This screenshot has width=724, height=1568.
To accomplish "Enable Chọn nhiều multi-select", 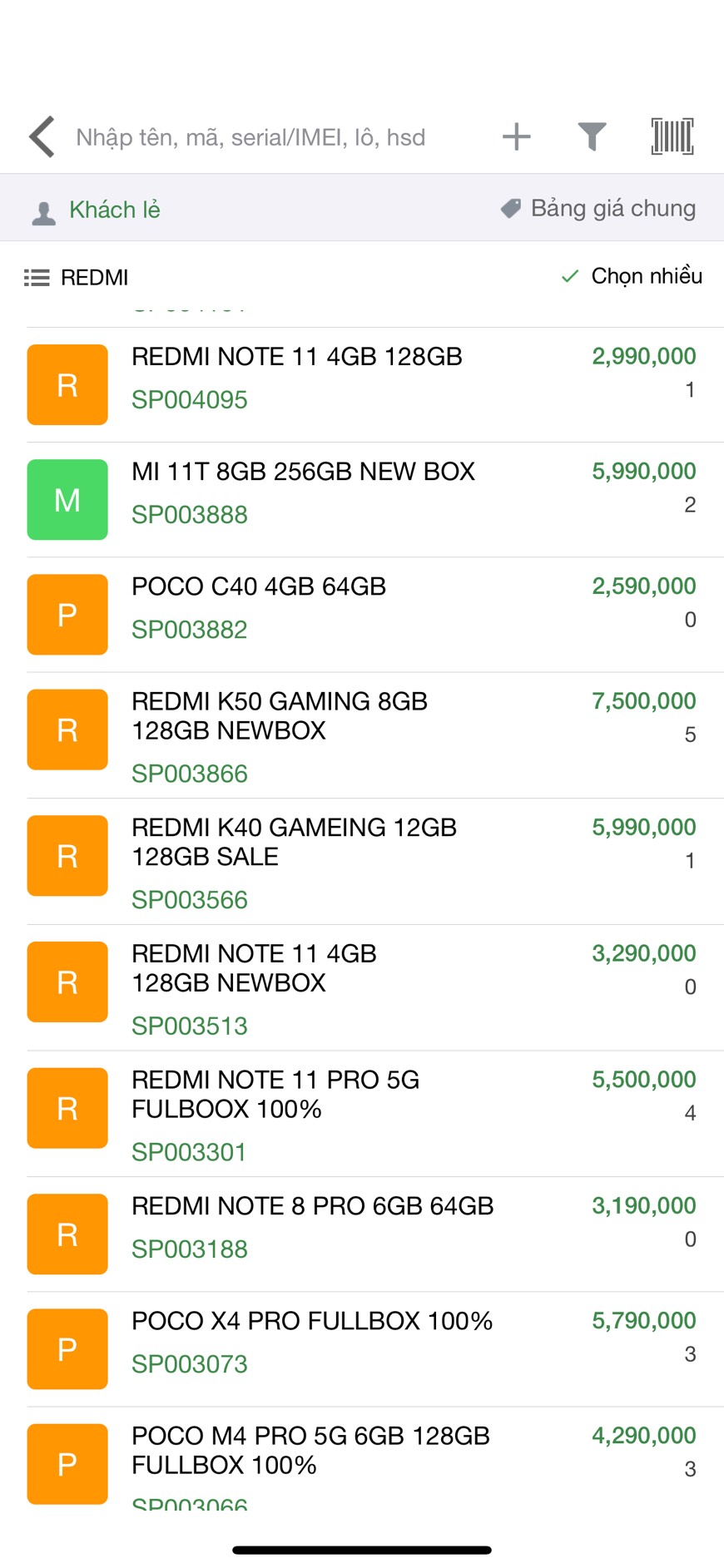I will [x=632, y=275].
